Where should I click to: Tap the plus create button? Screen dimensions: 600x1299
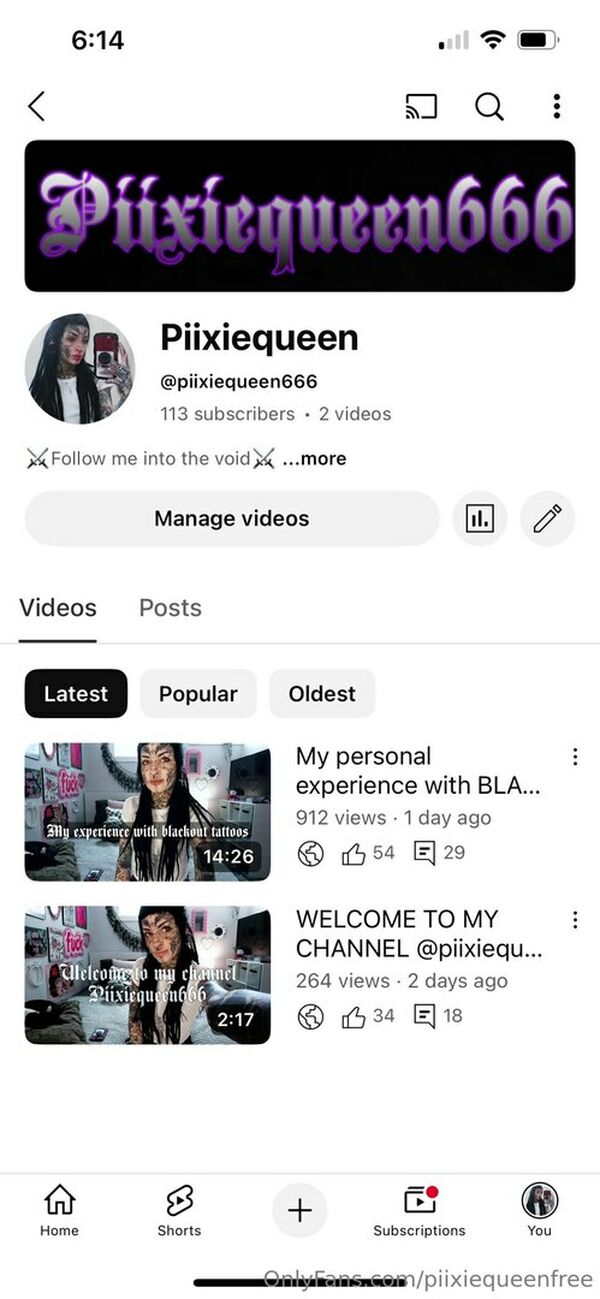pyautogui.click(x=299, y=1210)
